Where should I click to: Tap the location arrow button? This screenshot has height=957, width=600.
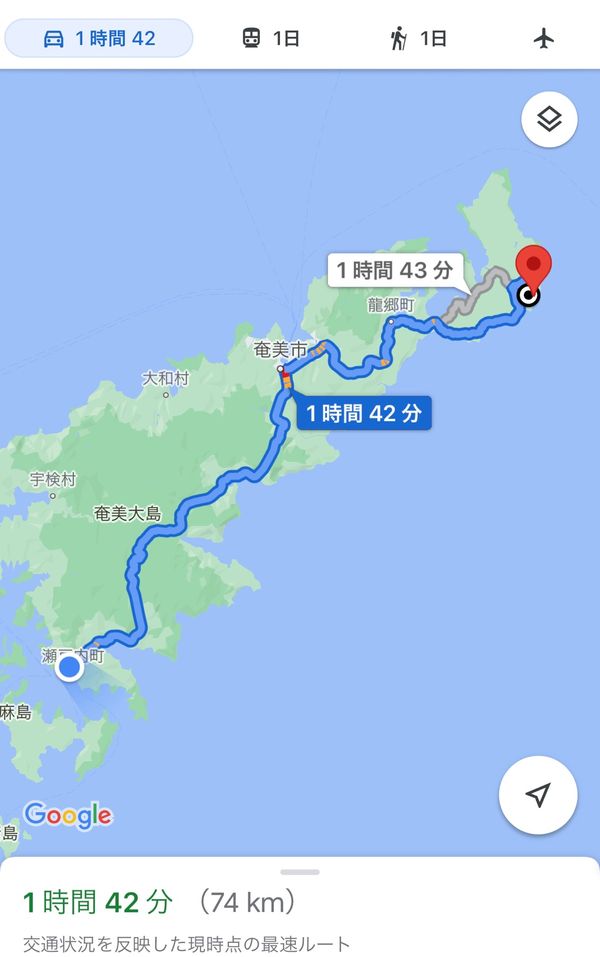(538, 795)
